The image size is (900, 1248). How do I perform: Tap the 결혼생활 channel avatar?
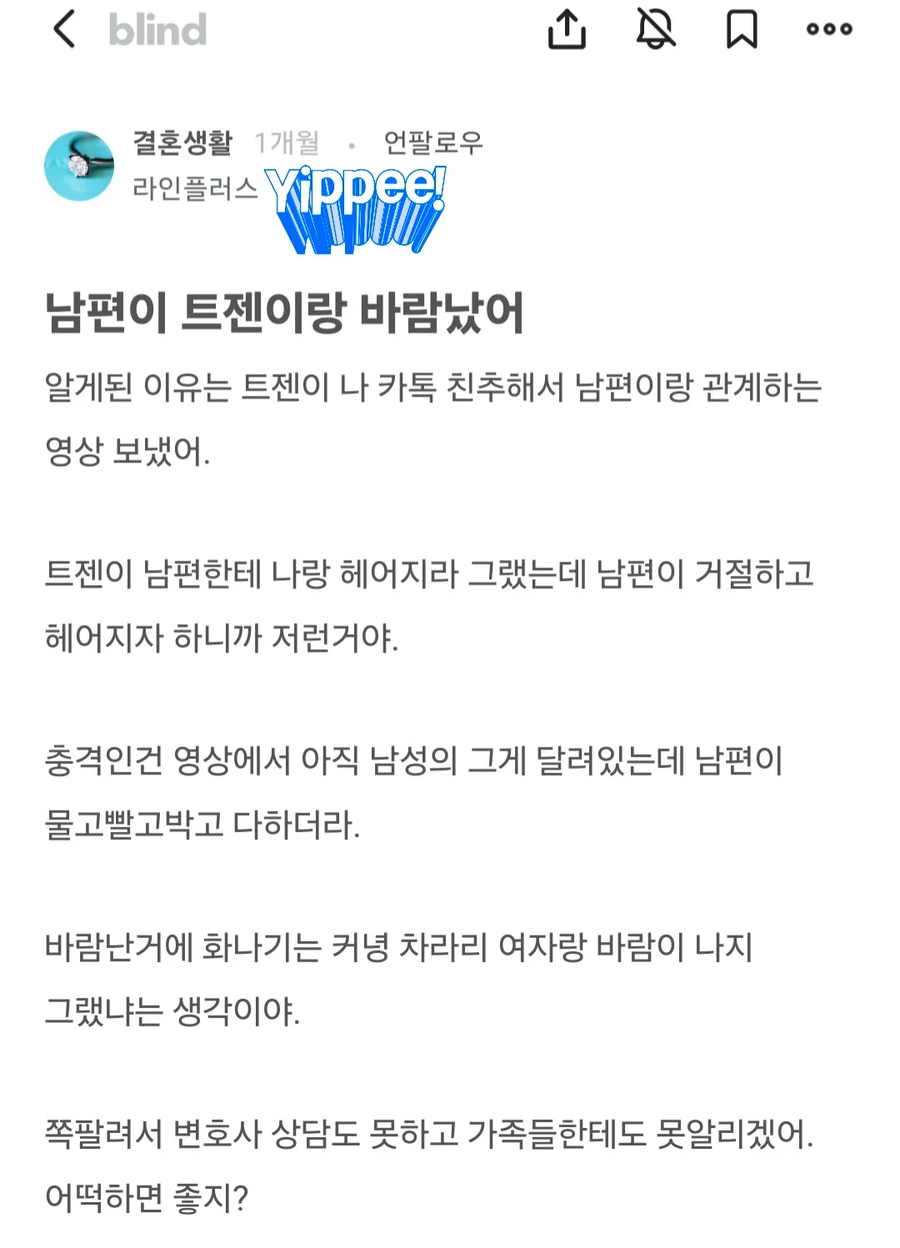pos(79,165)
